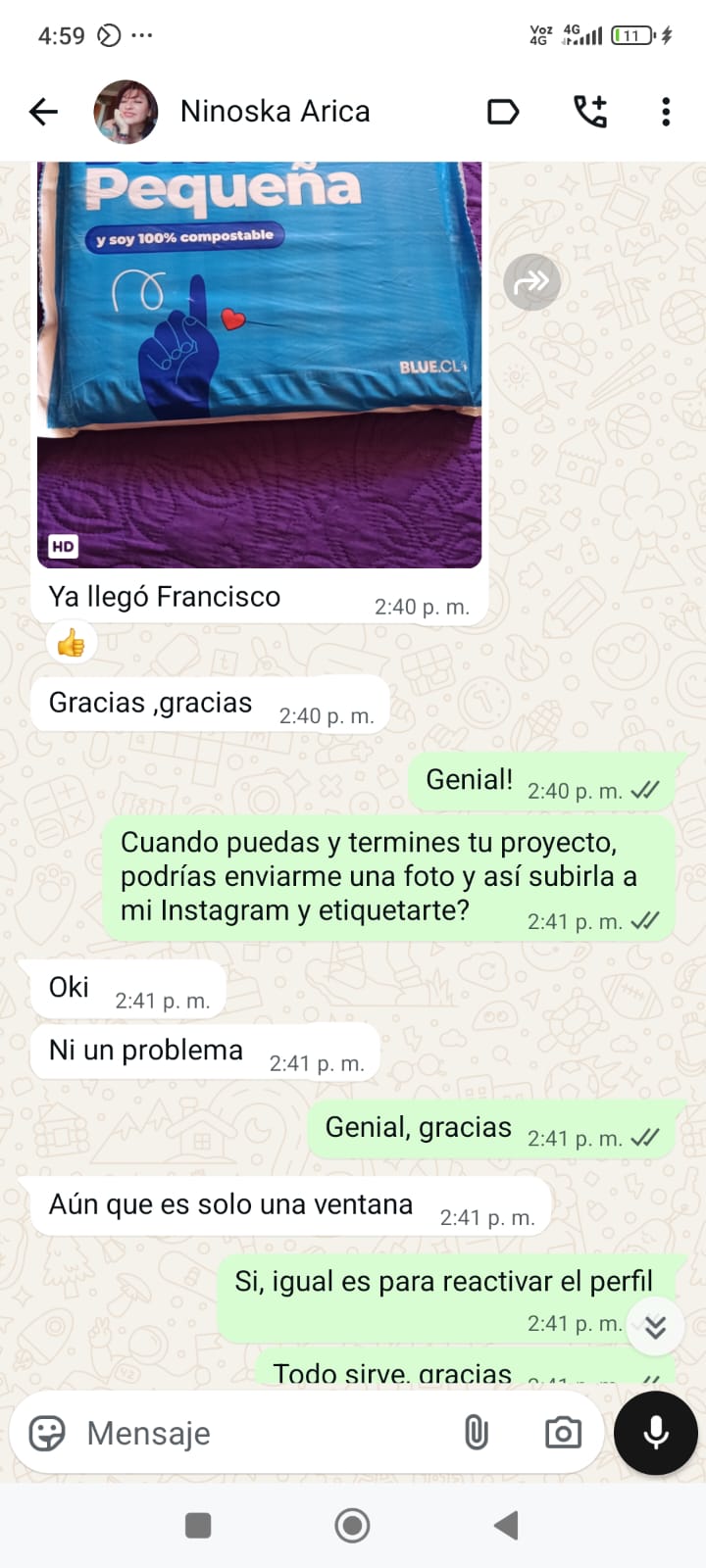Jump to latest messages with the down chevron
This screenshot has width=706, height=1568.
(655, 1326)
